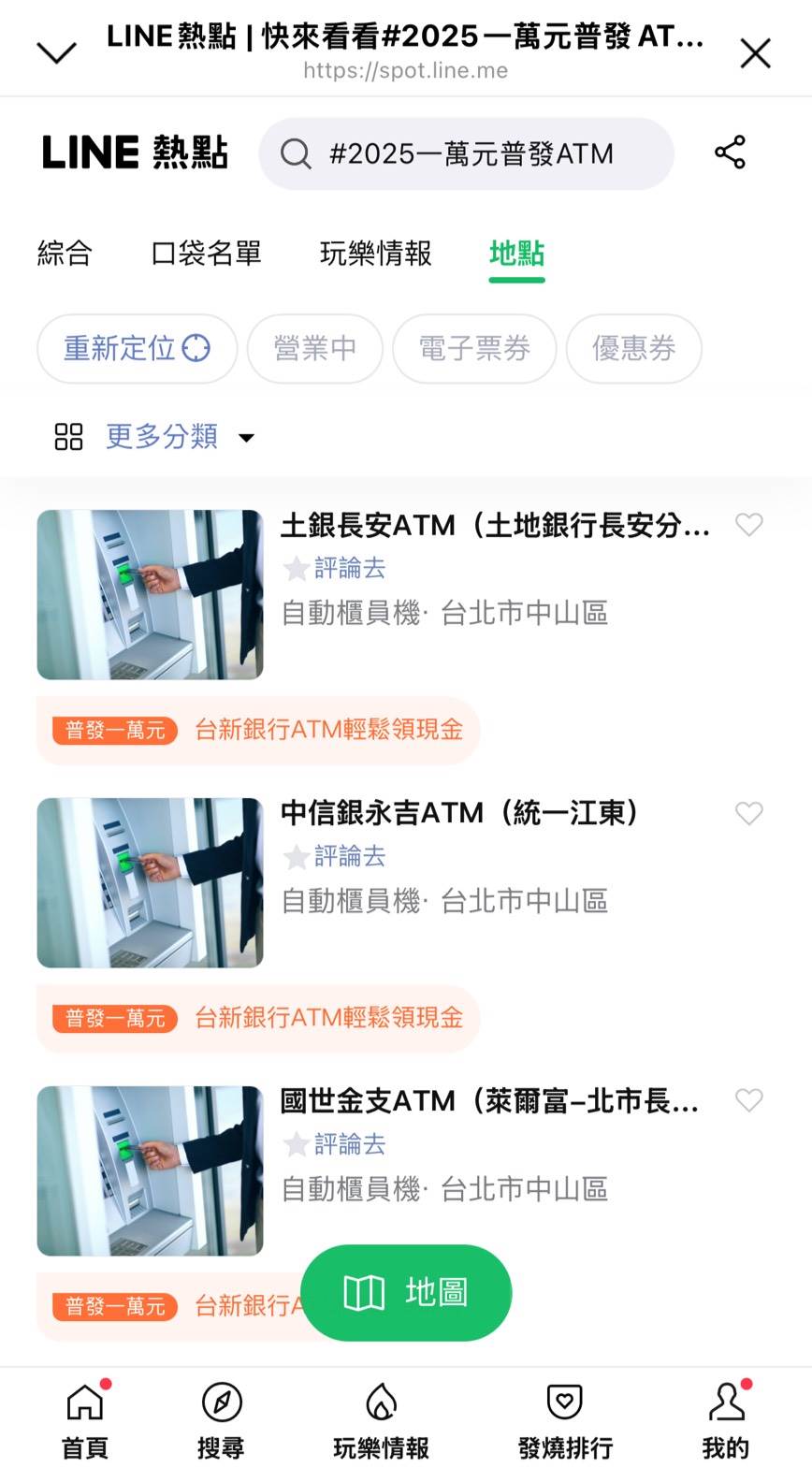Tap the #2025一萬元普發ATM search box

(466, 153)
